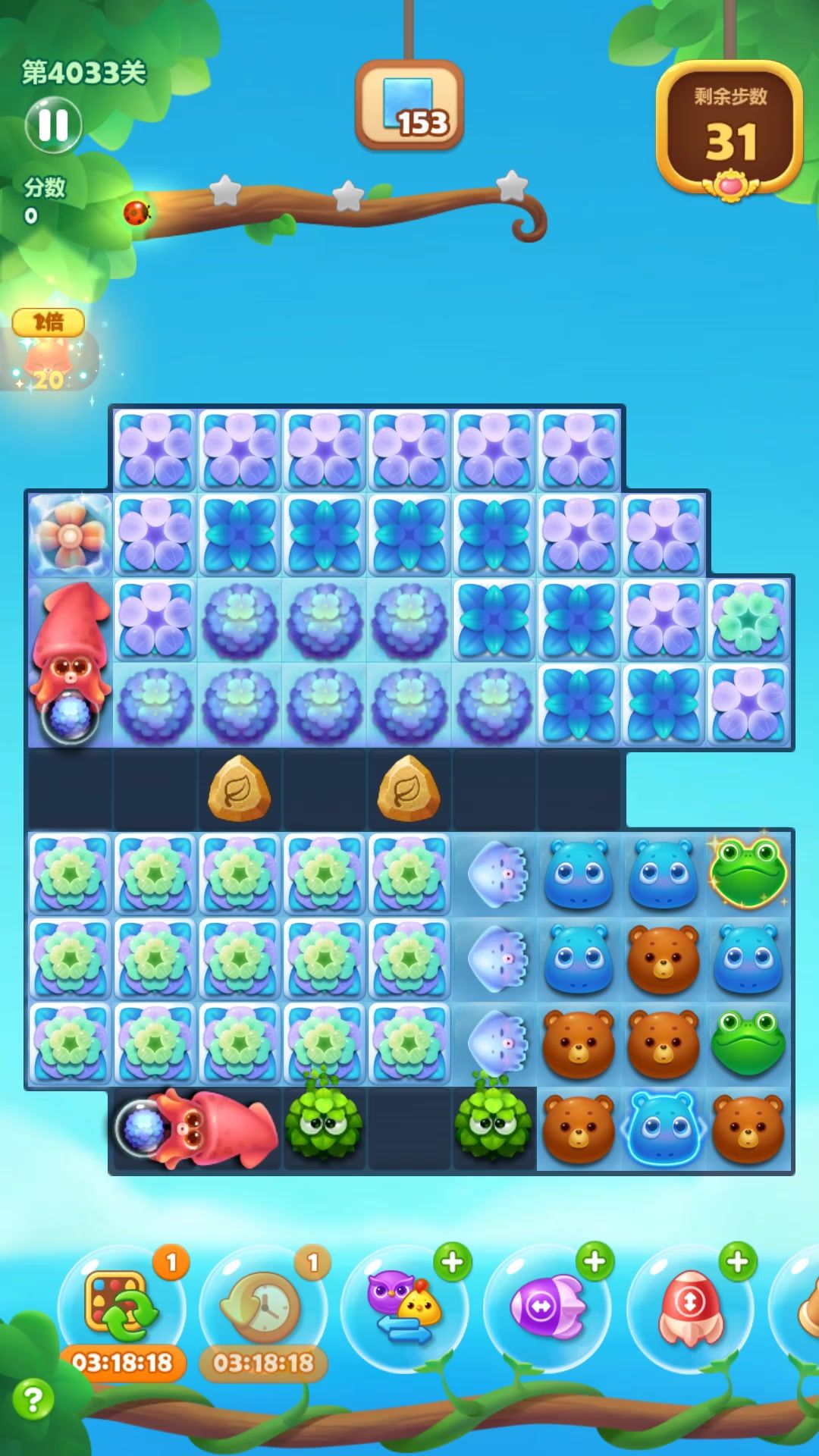Pause the game
The height and width of the screenshot is (1456, 819).
pyautogui.click(x=53, y=125)
